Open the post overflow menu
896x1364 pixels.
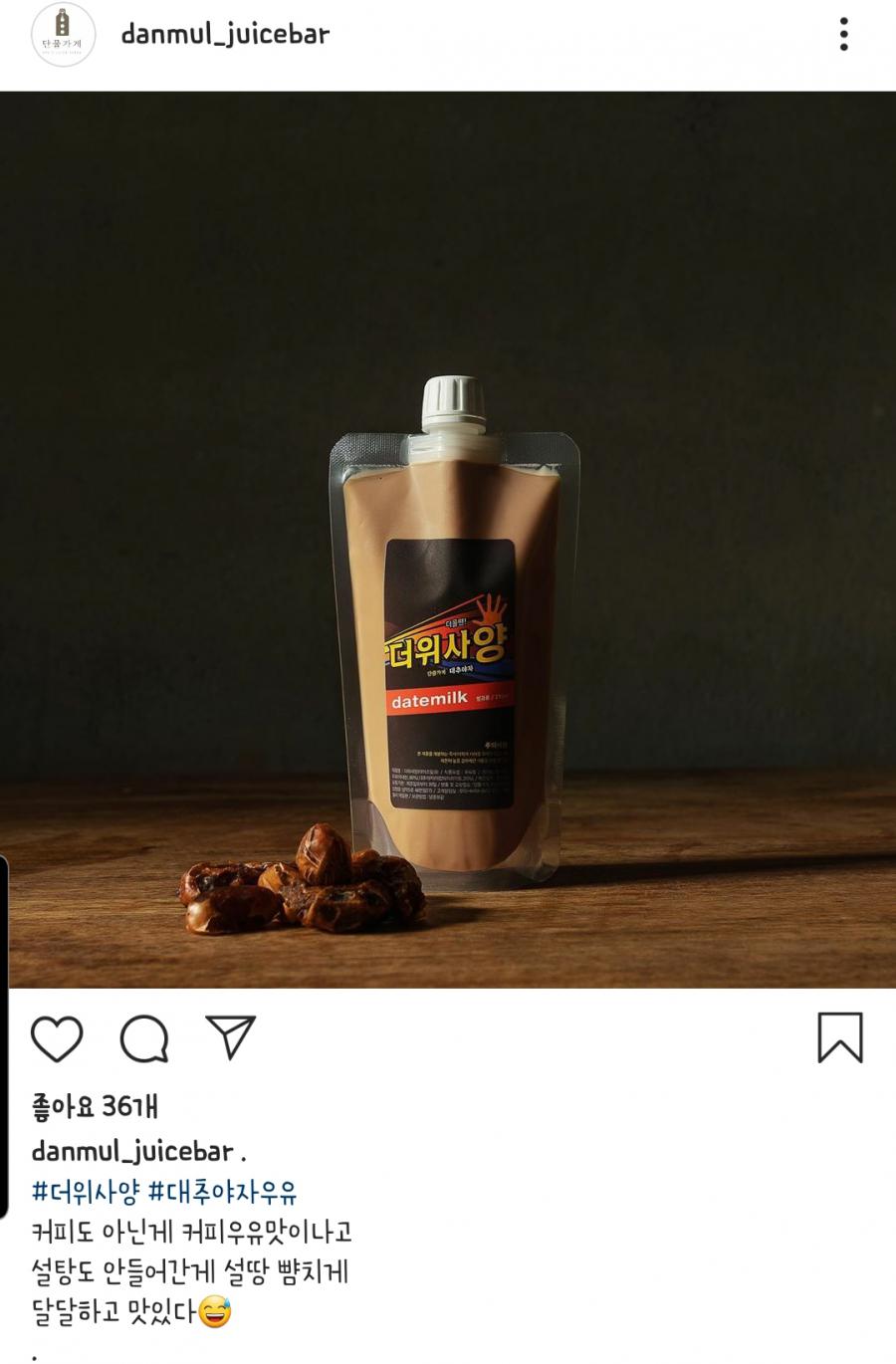click(843, 35)
